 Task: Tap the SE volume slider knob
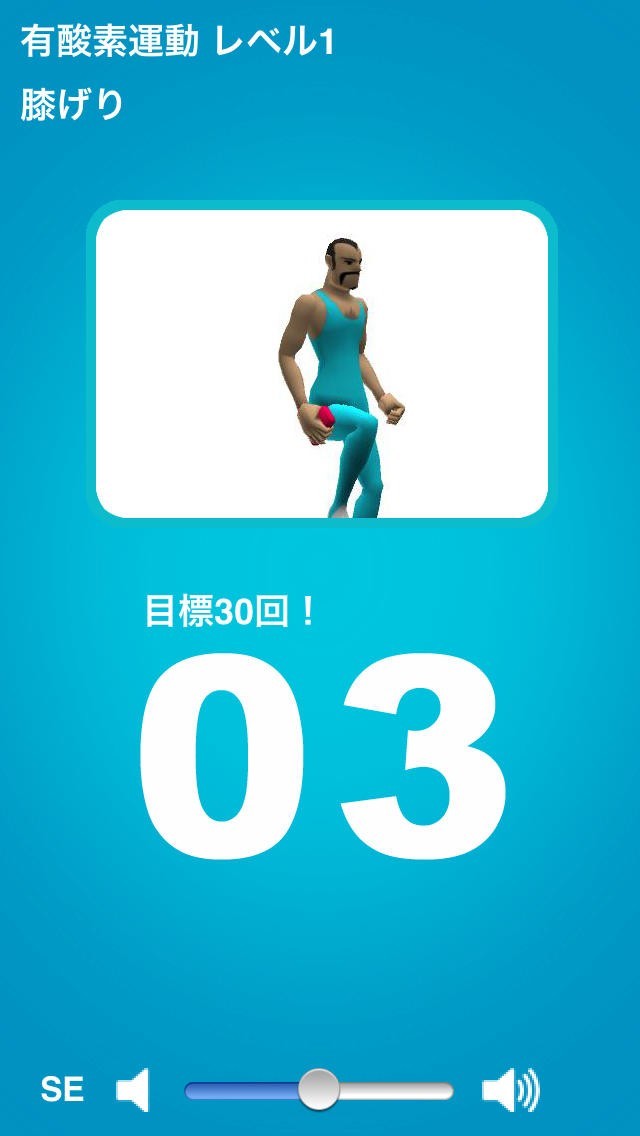(318, 1090)
